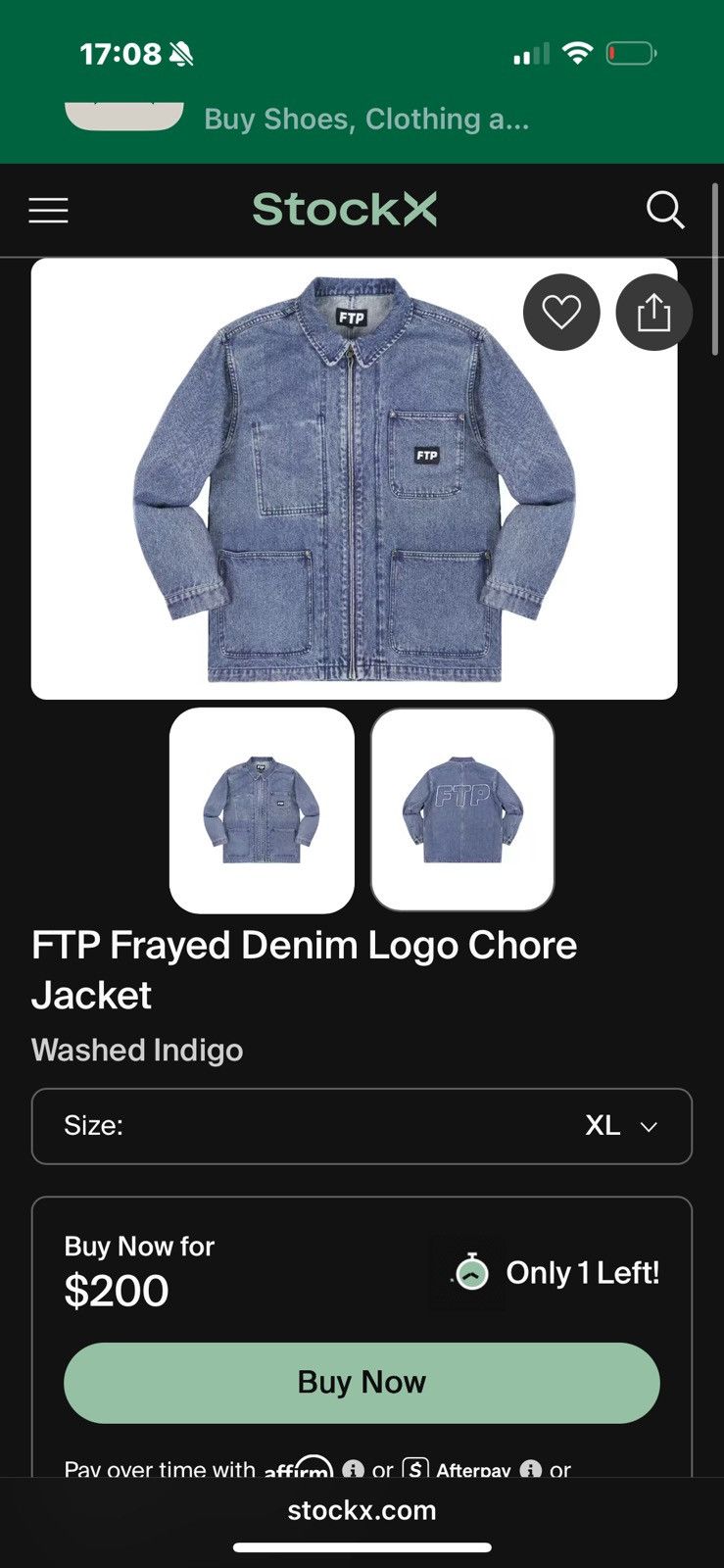This screenshot has height=1568, width=724.
Task: Tap the Afterpay info icon
Action: (532, 1468)
